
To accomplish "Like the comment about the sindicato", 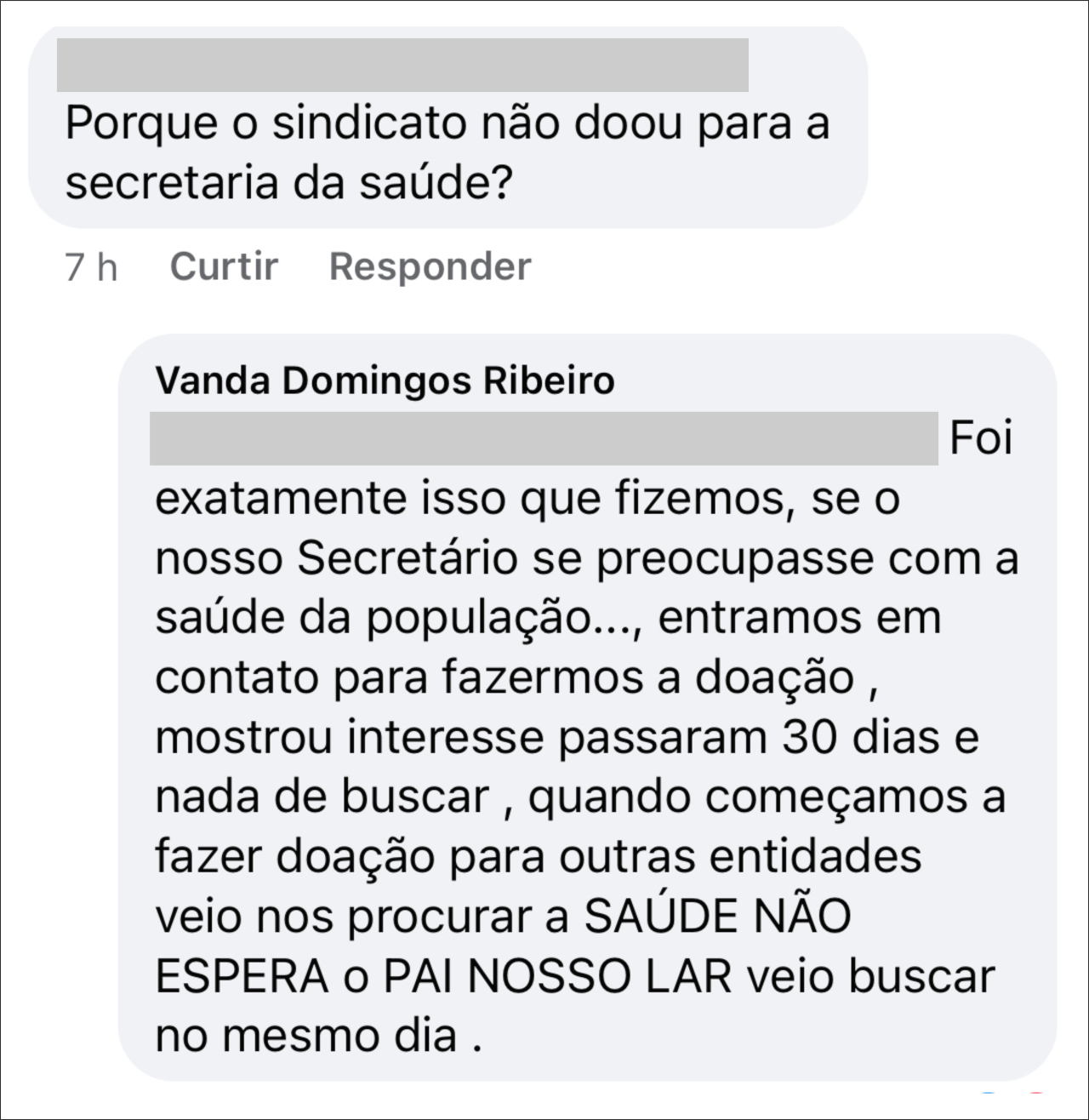I will tap(224, 266).
